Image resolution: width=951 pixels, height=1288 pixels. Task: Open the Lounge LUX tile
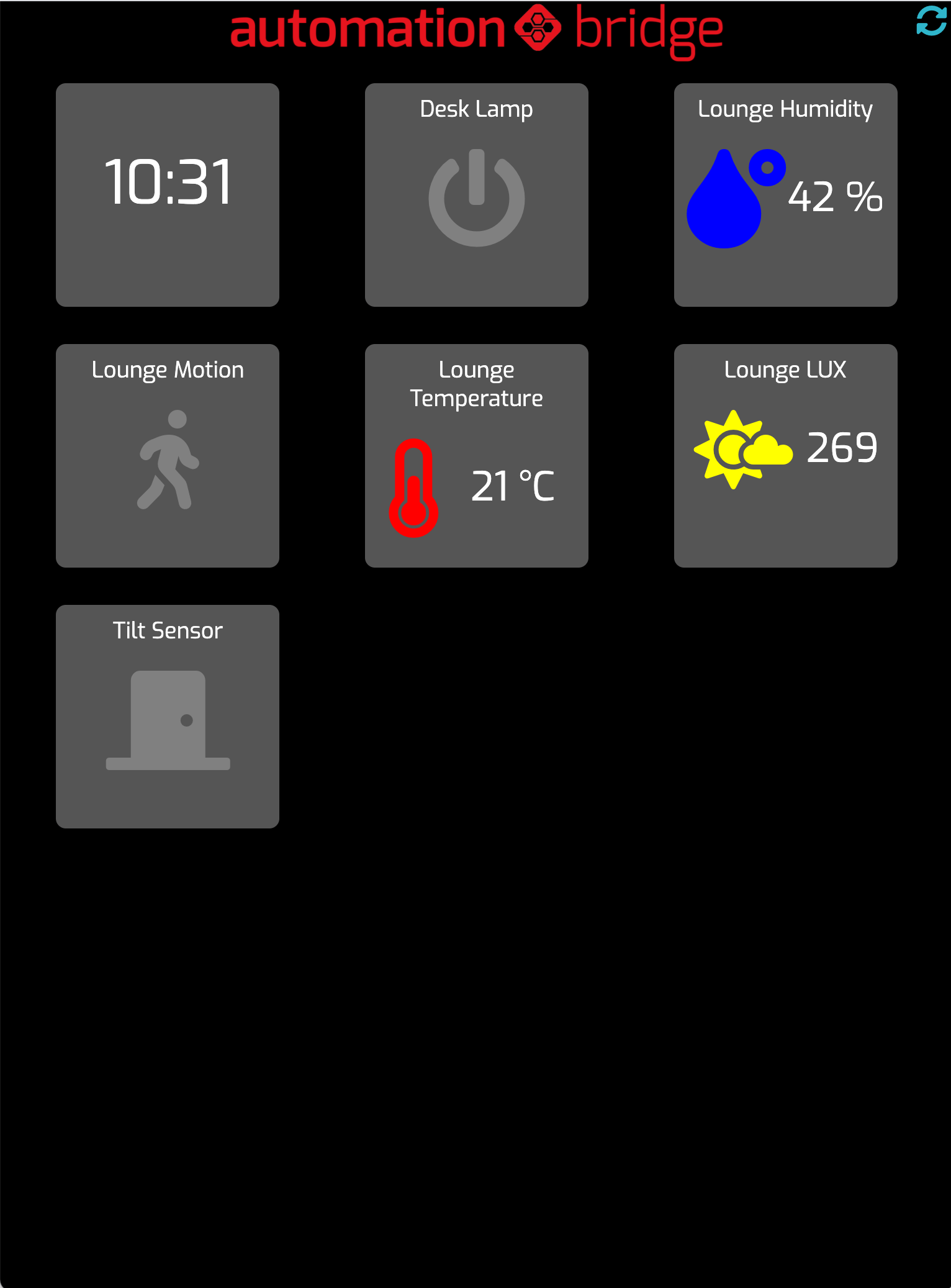tap(785, 455)
